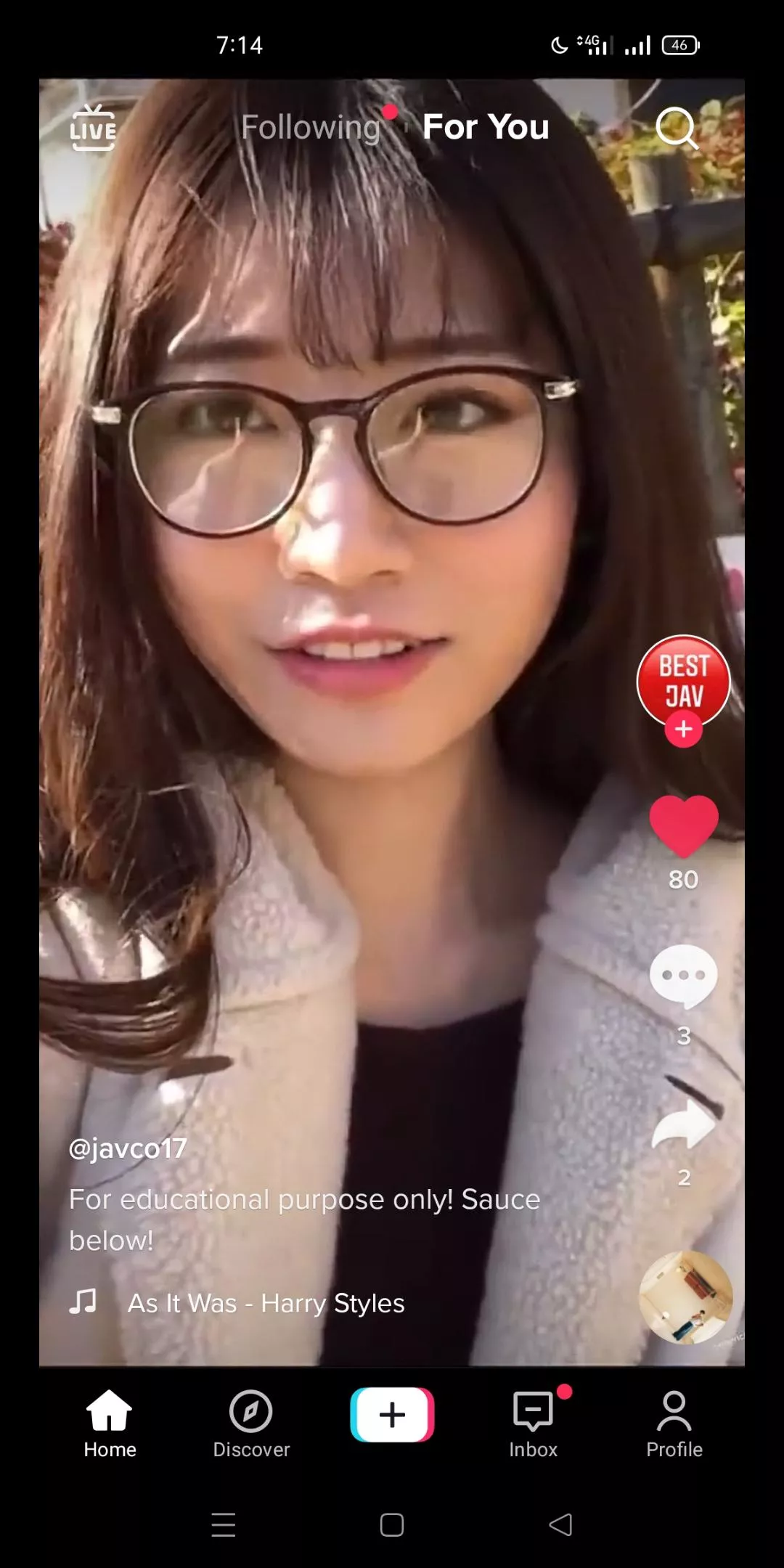Screen dimensions: 784x1568
Task: Open the BEST JAV creator avatar
Action: (x=683, y=679)
